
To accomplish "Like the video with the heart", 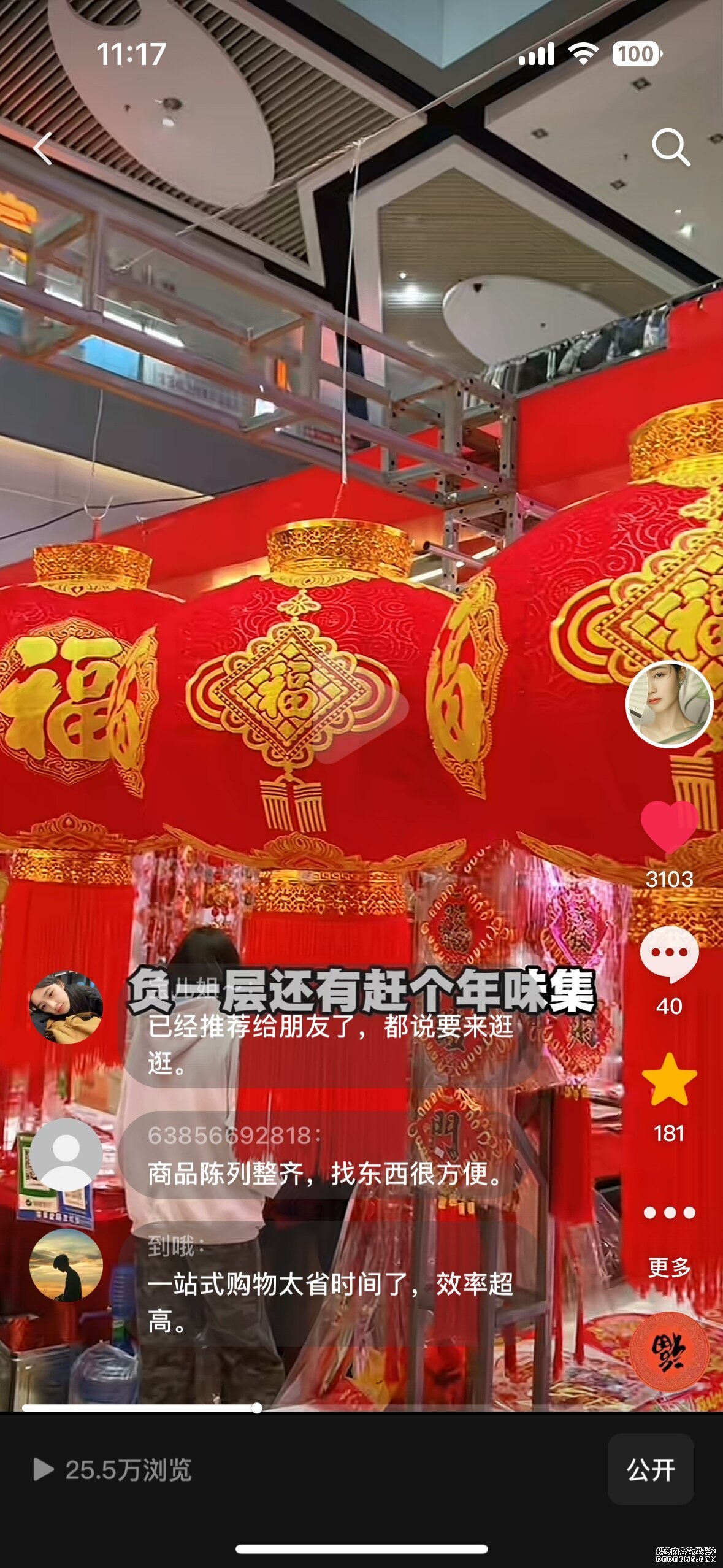I will (x=669, y=826).
